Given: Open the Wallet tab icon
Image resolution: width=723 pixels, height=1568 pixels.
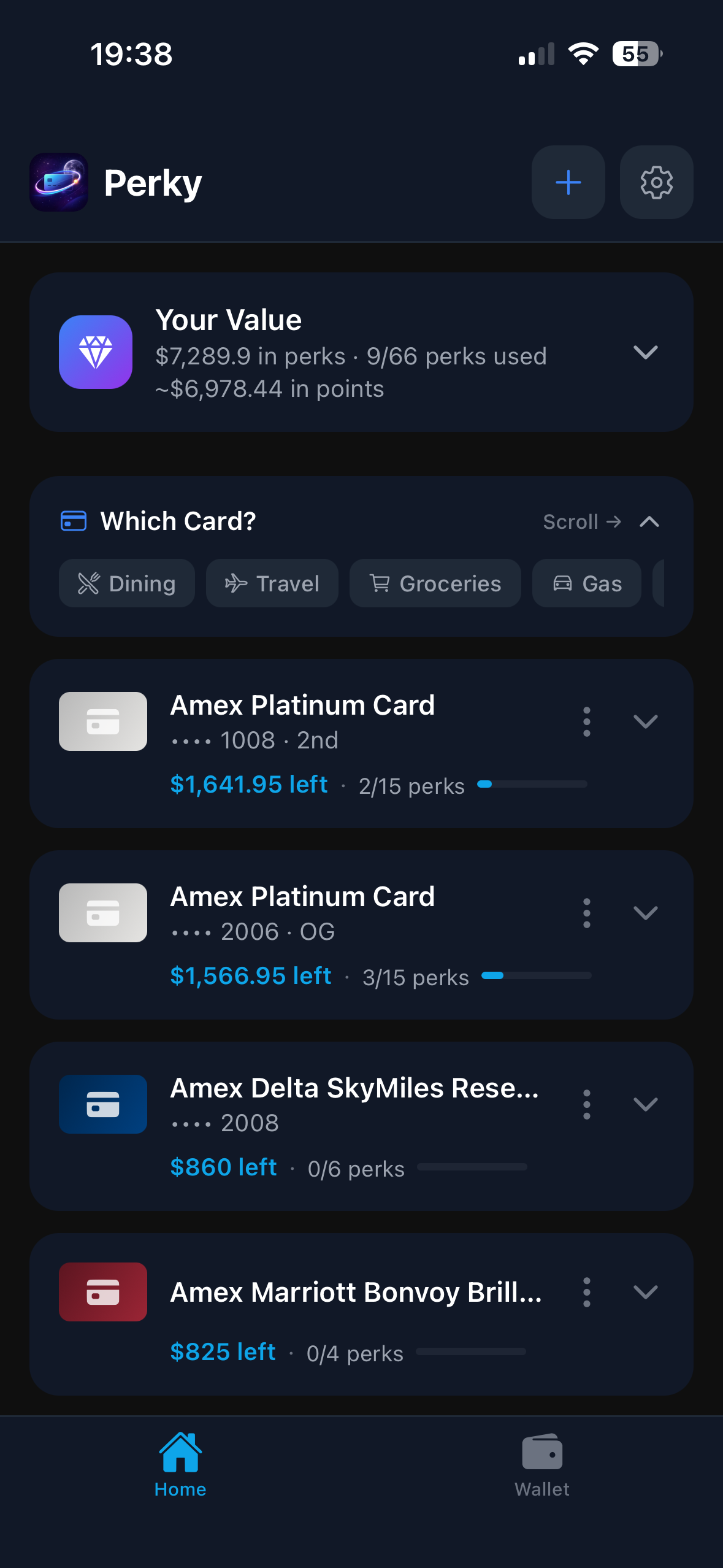Looking at the screenshot, I should pyautogui.click(x=542, y=1453).
